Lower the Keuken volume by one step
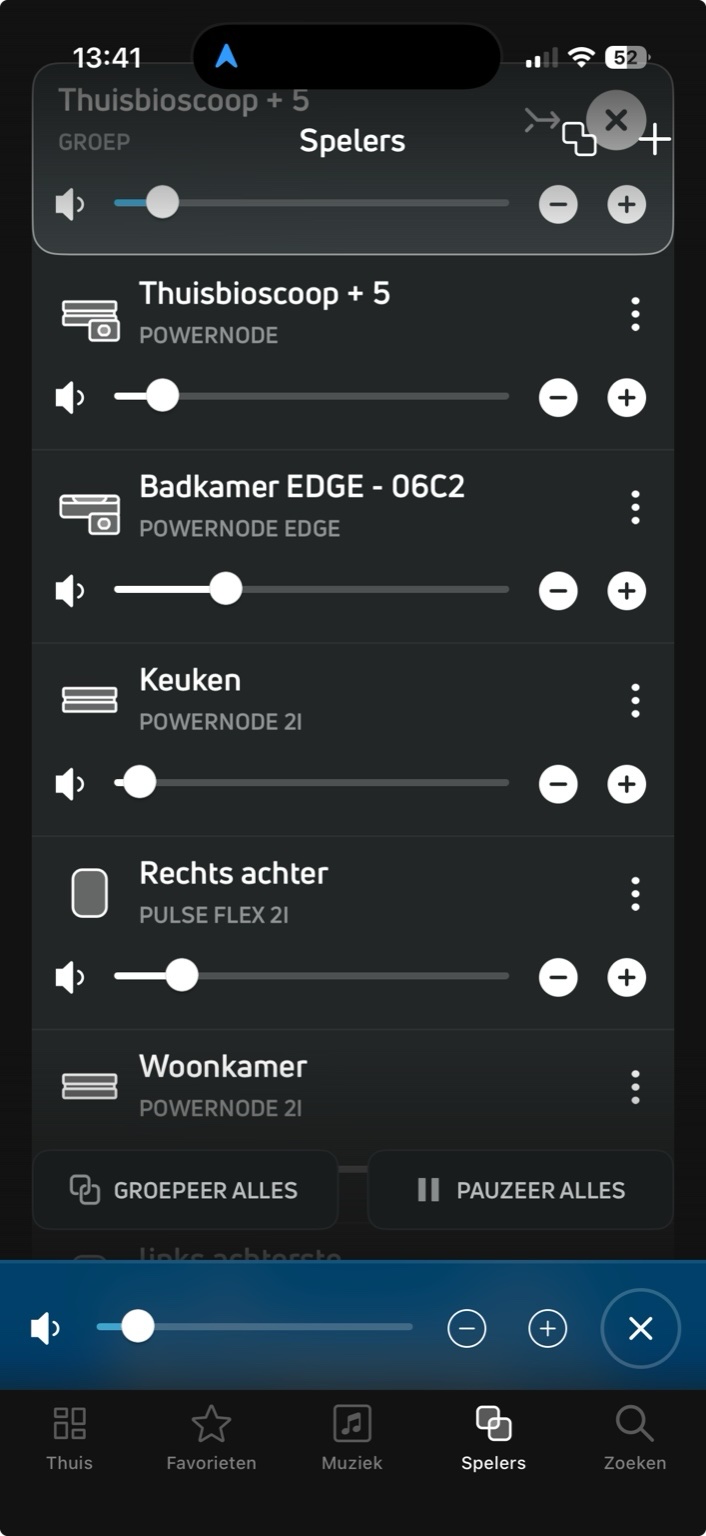 [x=558, y=784]
